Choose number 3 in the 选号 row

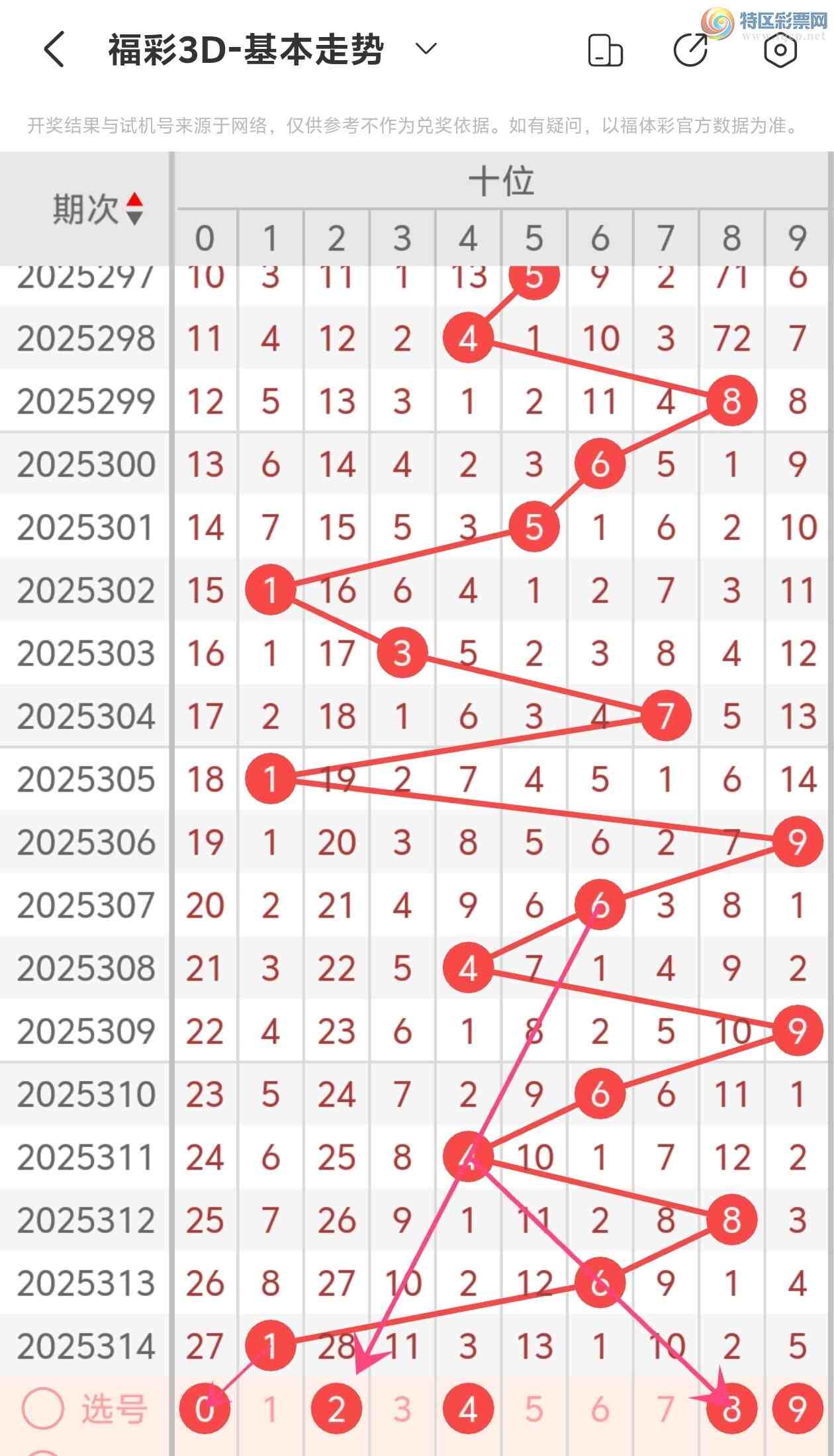[402, 1409]
